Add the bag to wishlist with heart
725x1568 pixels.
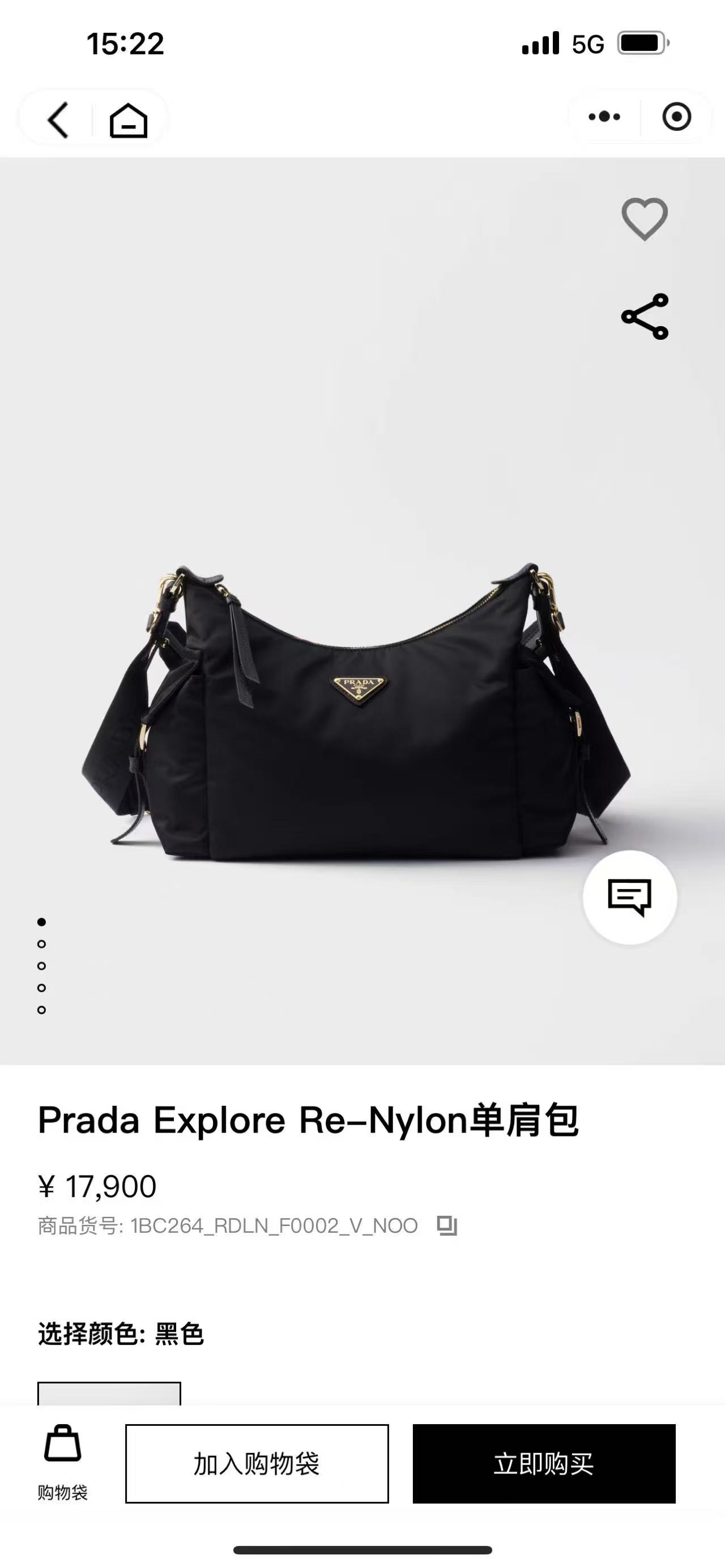point(645,219)
